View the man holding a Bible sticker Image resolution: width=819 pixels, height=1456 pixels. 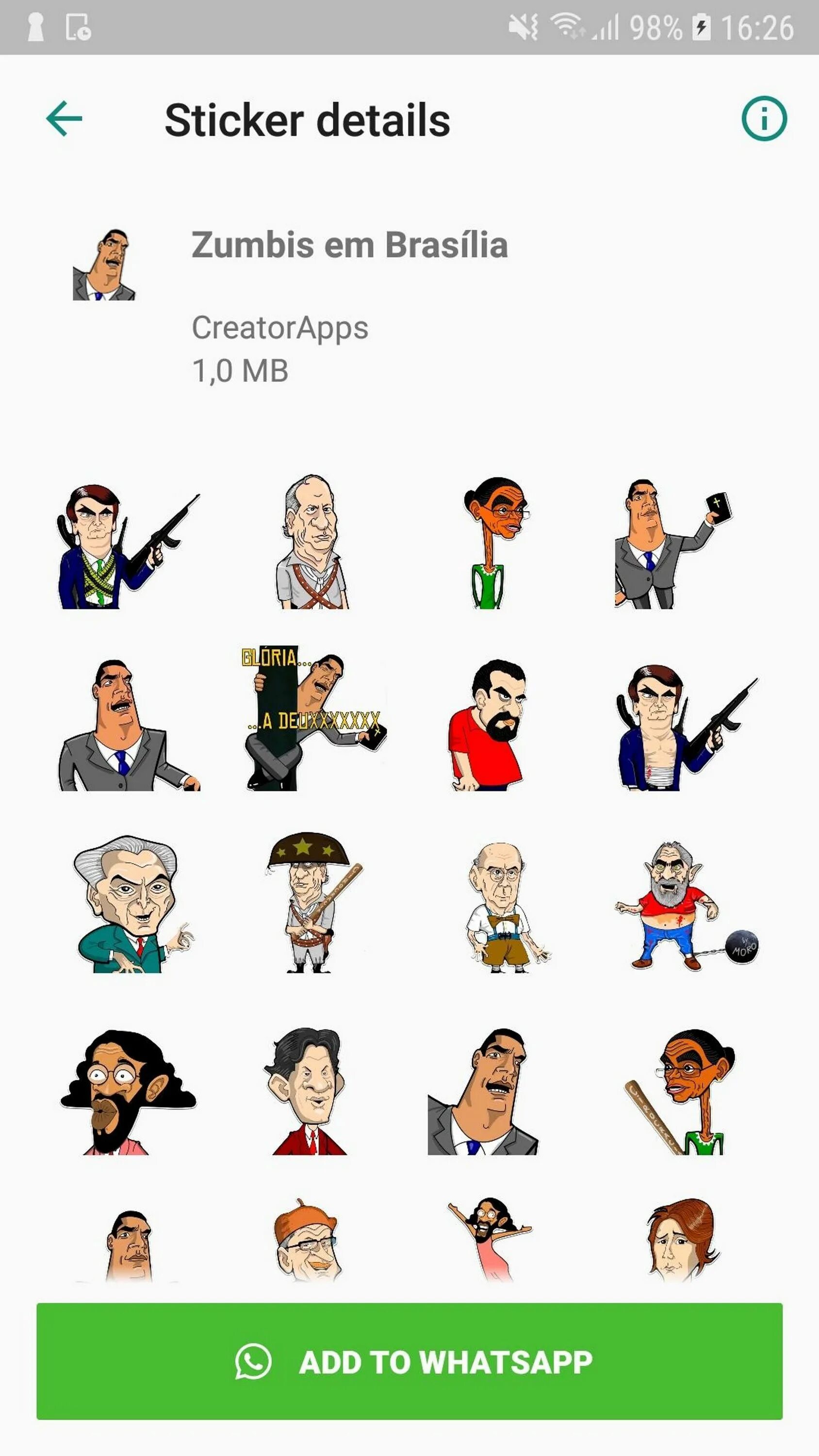tap(672, 543)
